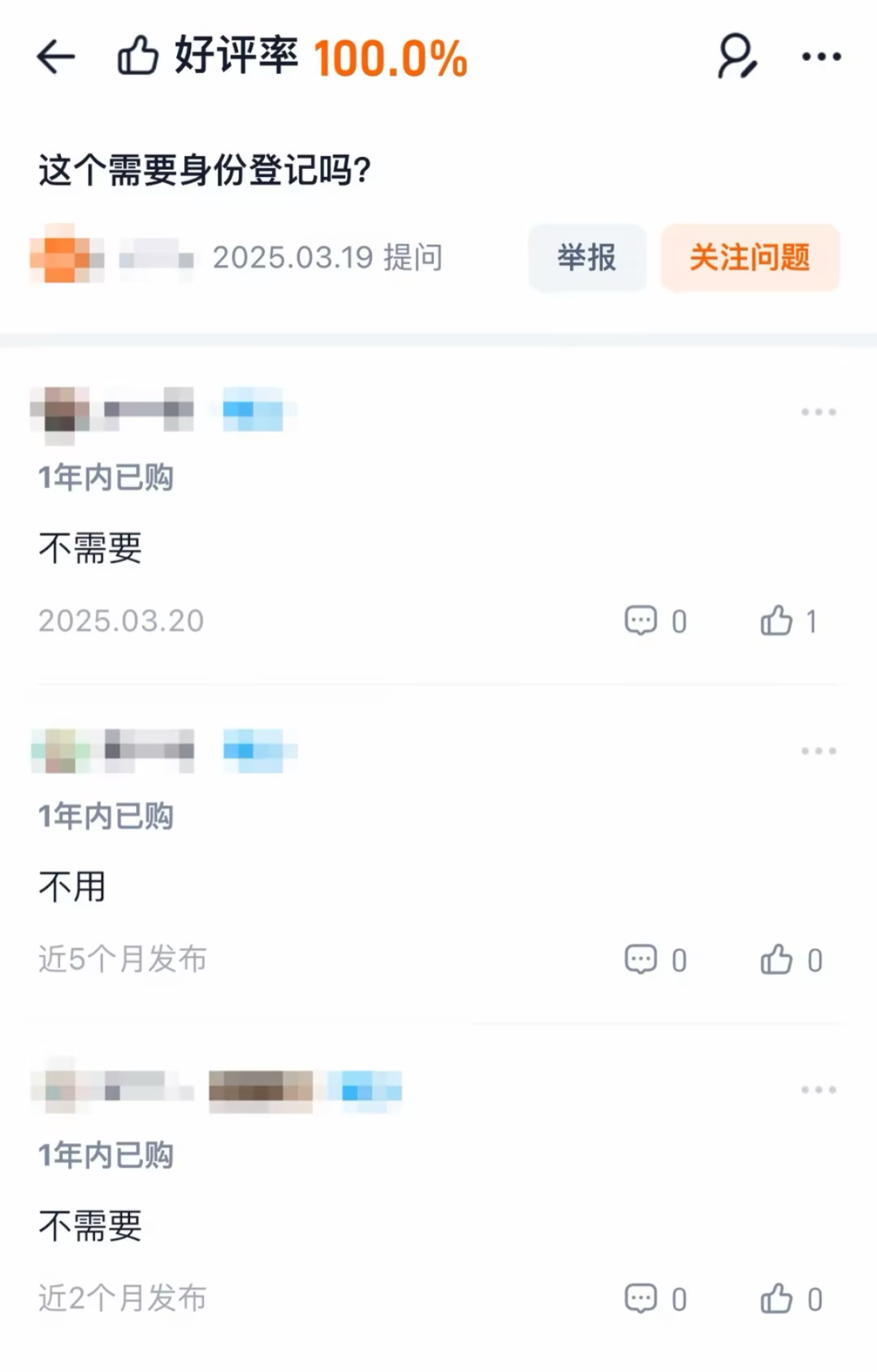Open options for the 不用 answer
The image size is (877, 1372).
point(818,751)
